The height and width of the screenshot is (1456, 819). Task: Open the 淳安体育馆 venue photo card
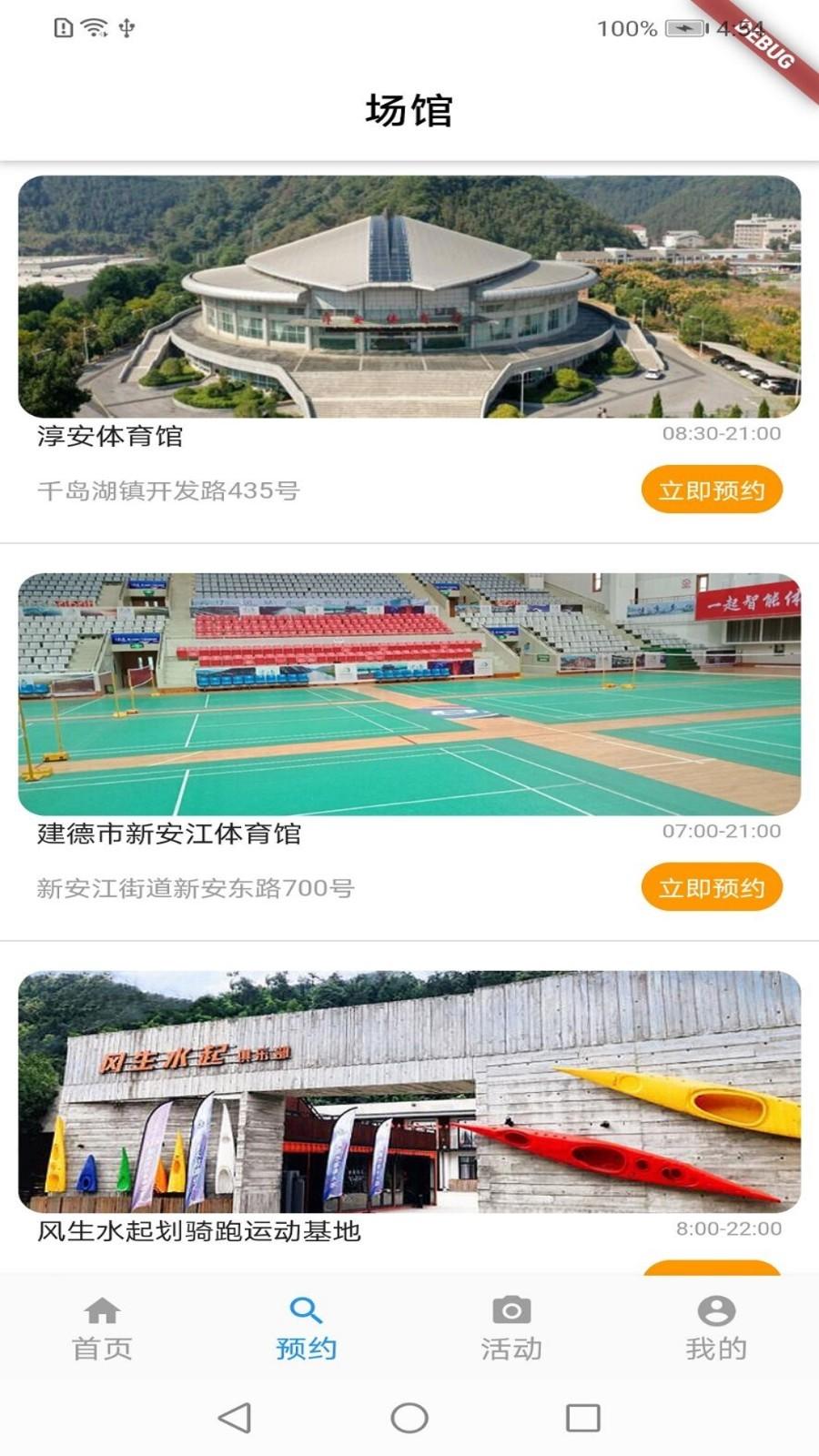pos(409,297)
